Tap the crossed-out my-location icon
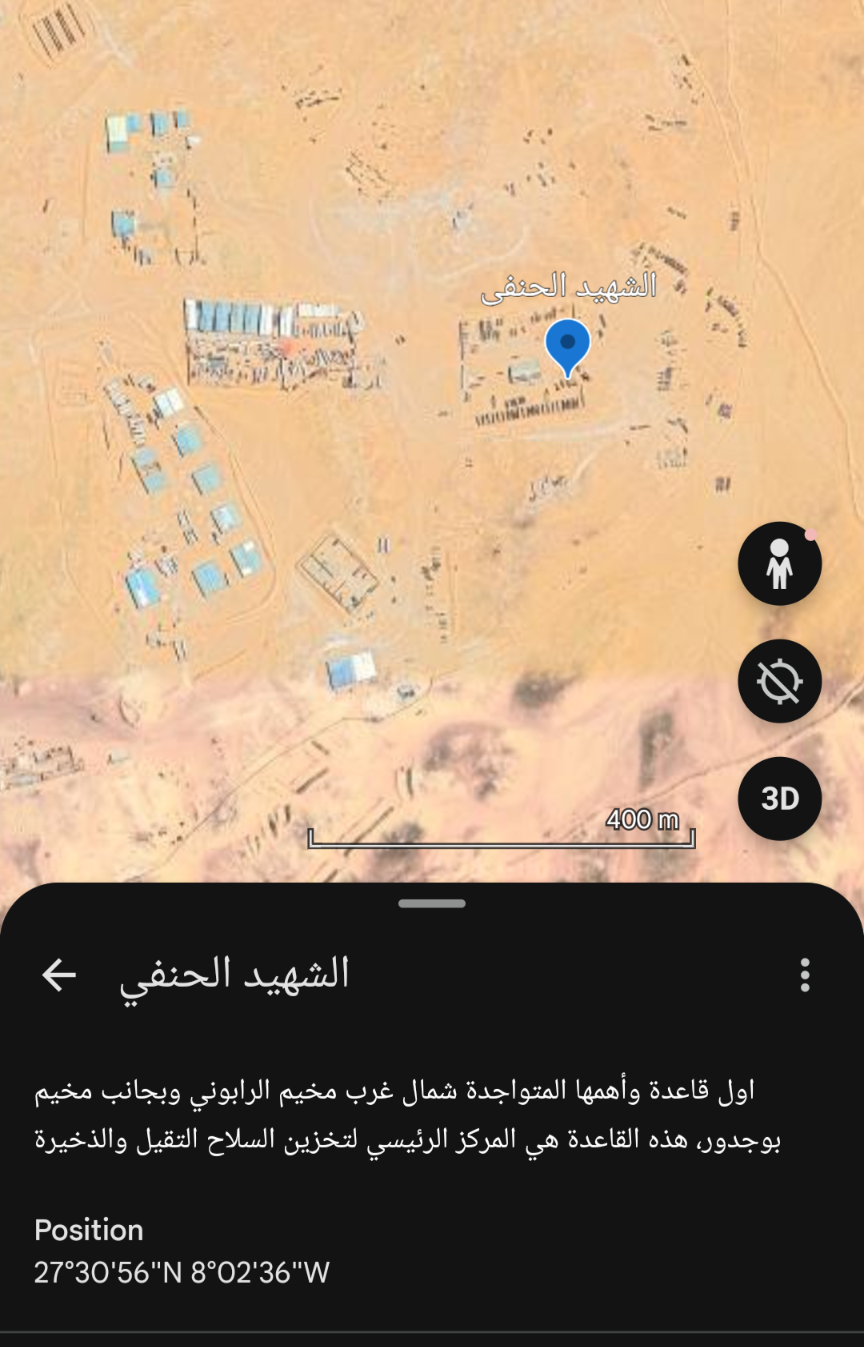 [x=779, y=681]
